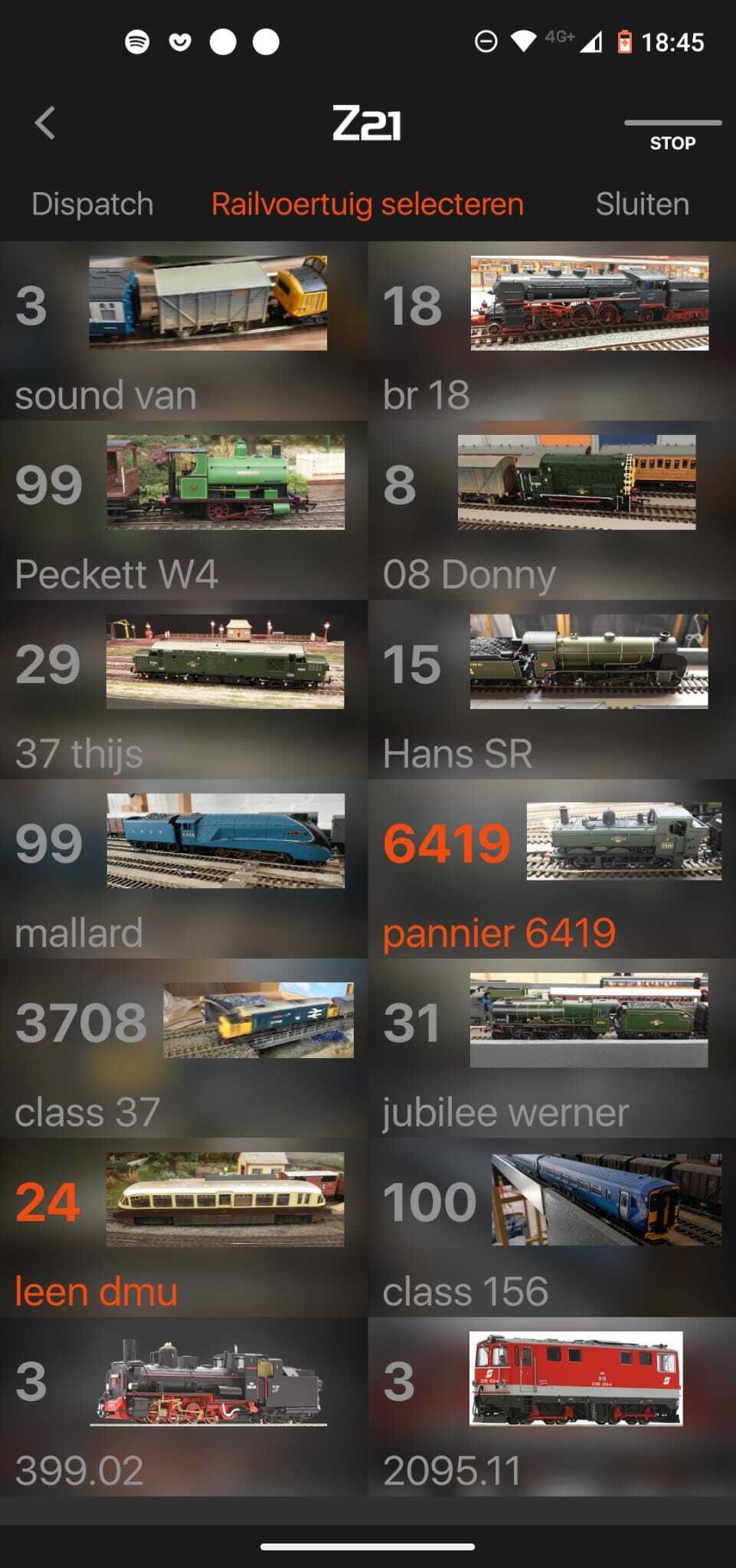This screenshot has height=1568, width=736.
Task: Hit the STOP button
Action: [672, 135]
